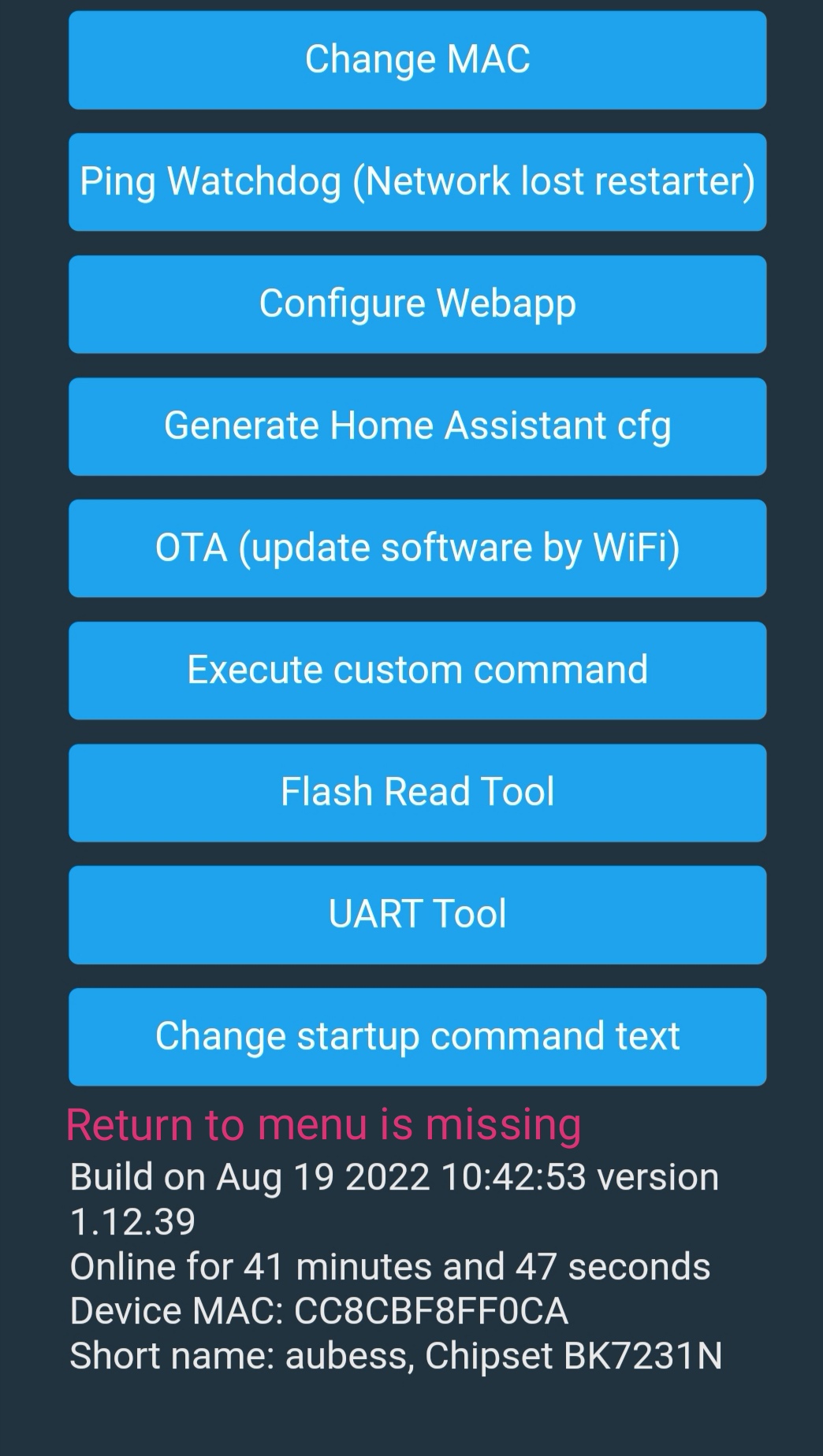Click the OTA update button label
Image resolution: width=823 pixels, height=1456 pixels.
click(x=417, y=548)
